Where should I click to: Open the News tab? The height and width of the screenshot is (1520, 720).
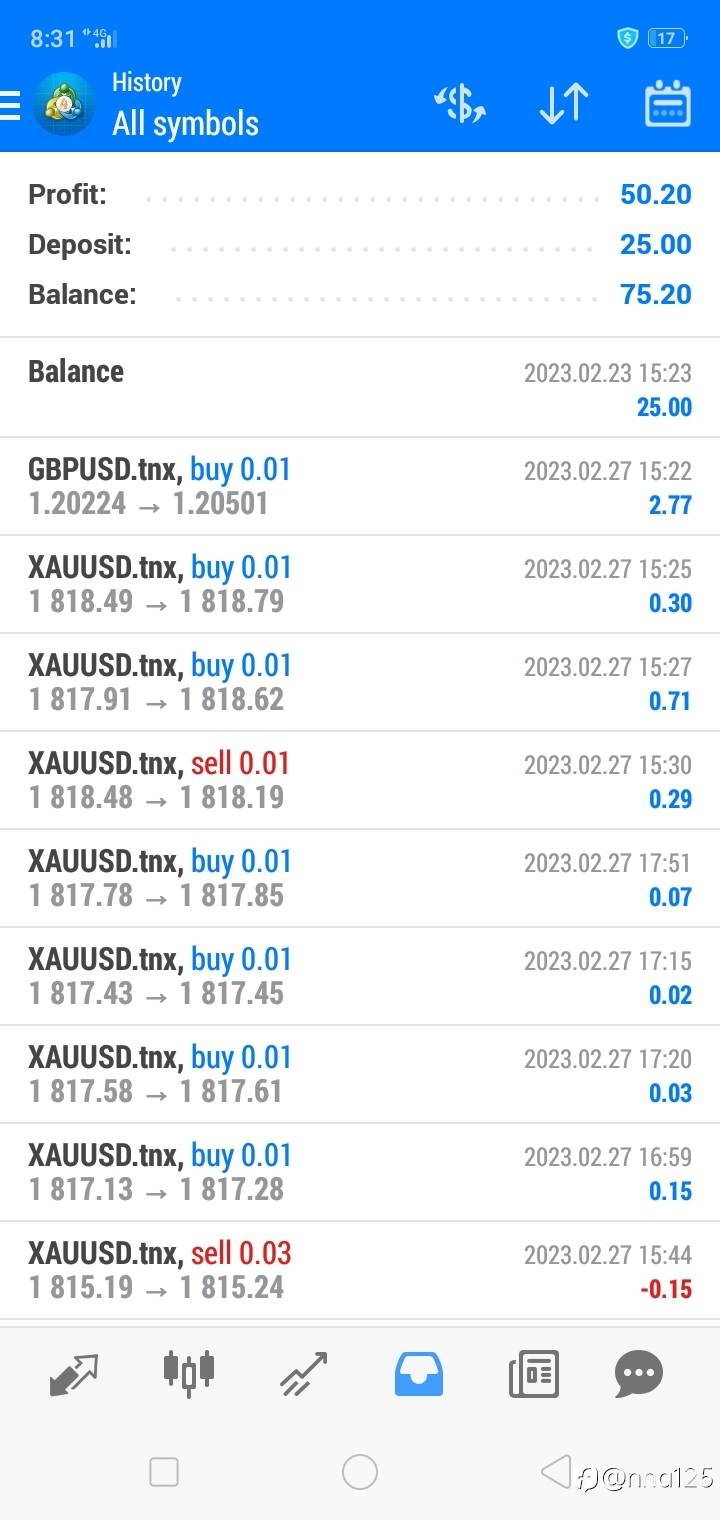pos(534,1374)
